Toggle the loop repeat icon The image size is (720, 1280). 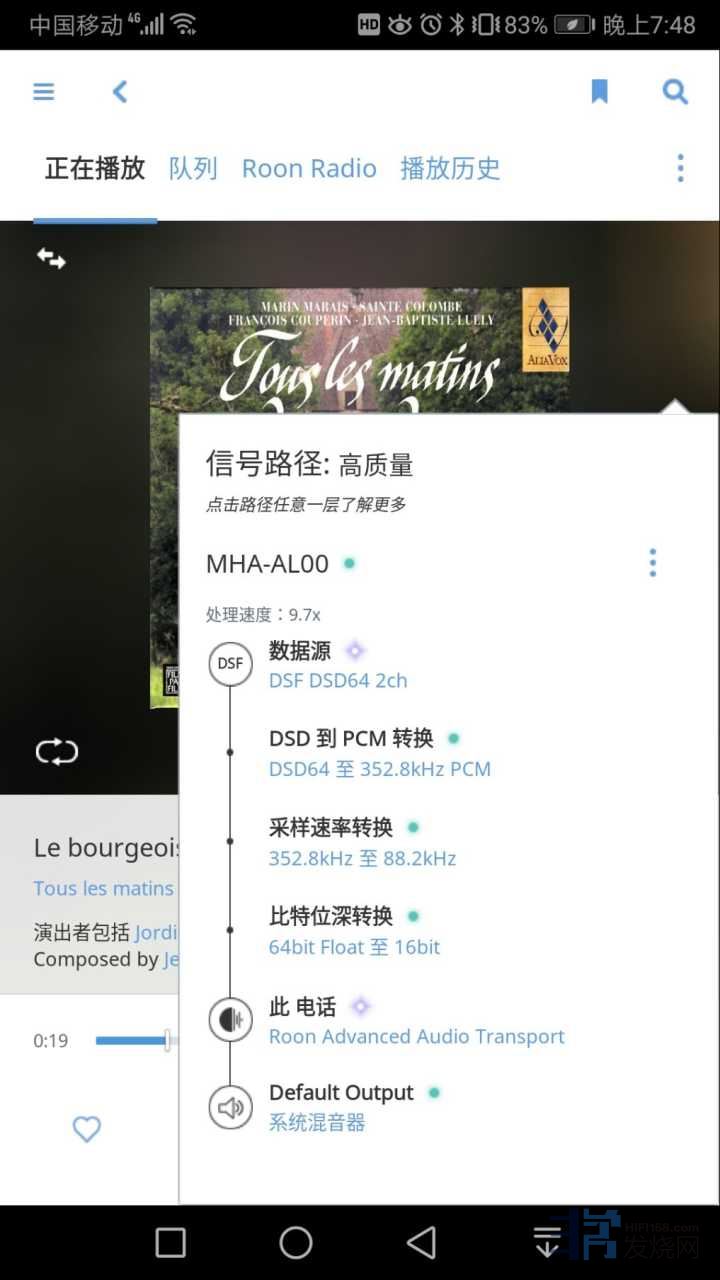[x=56, y=752]
